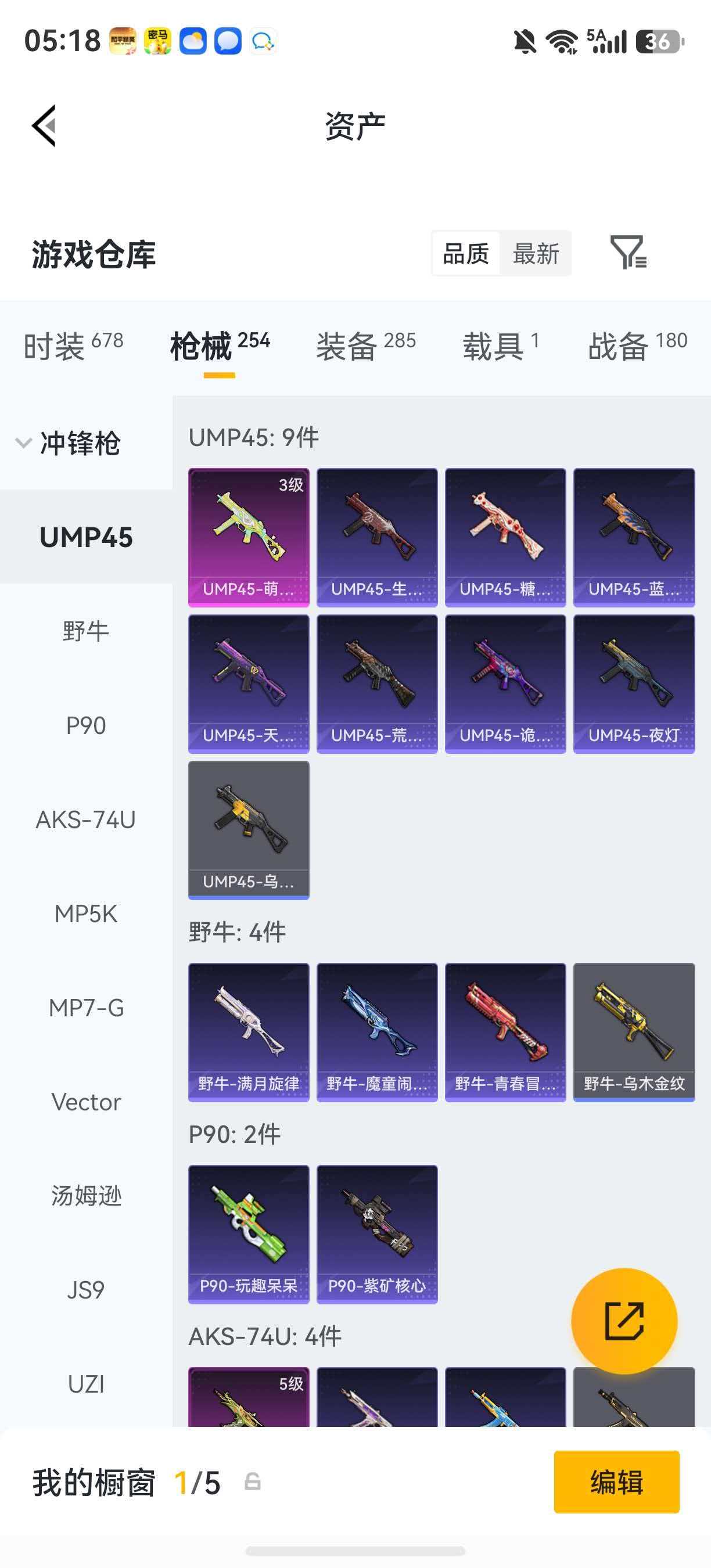Collapse the 冲锋枪 category

point(68,443)
